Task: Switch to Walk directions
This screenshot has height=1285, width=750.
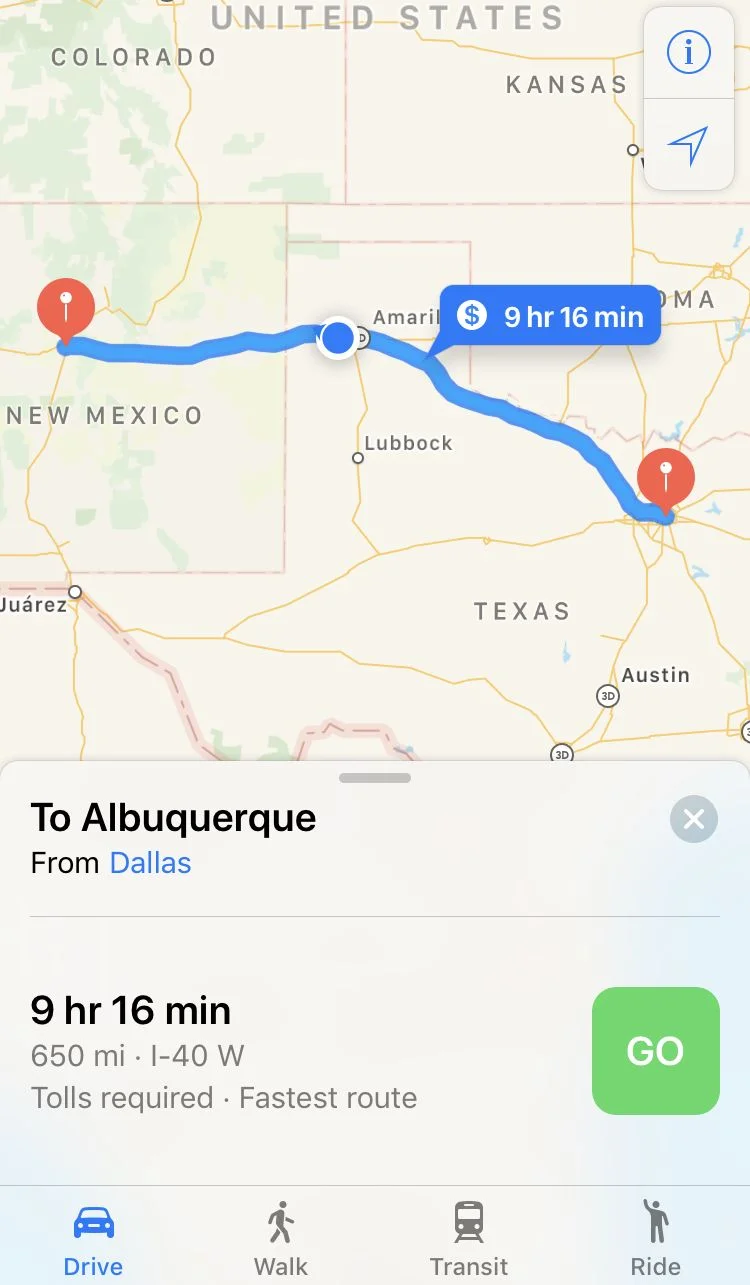Action: pos(281,1239)
